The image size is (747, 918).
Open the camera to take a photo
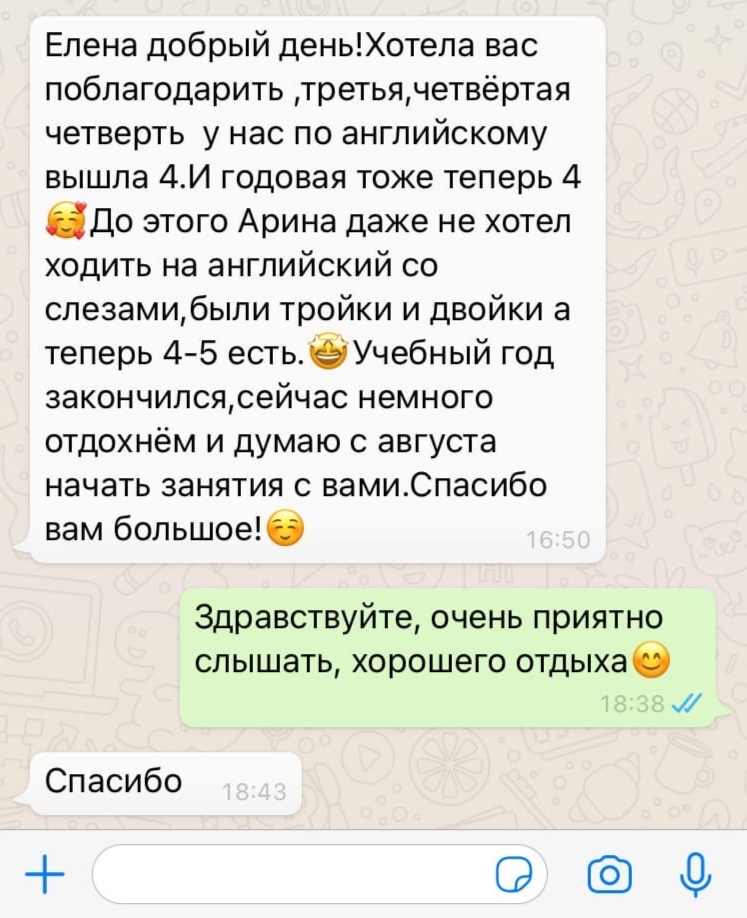click(x=609, y=875)
